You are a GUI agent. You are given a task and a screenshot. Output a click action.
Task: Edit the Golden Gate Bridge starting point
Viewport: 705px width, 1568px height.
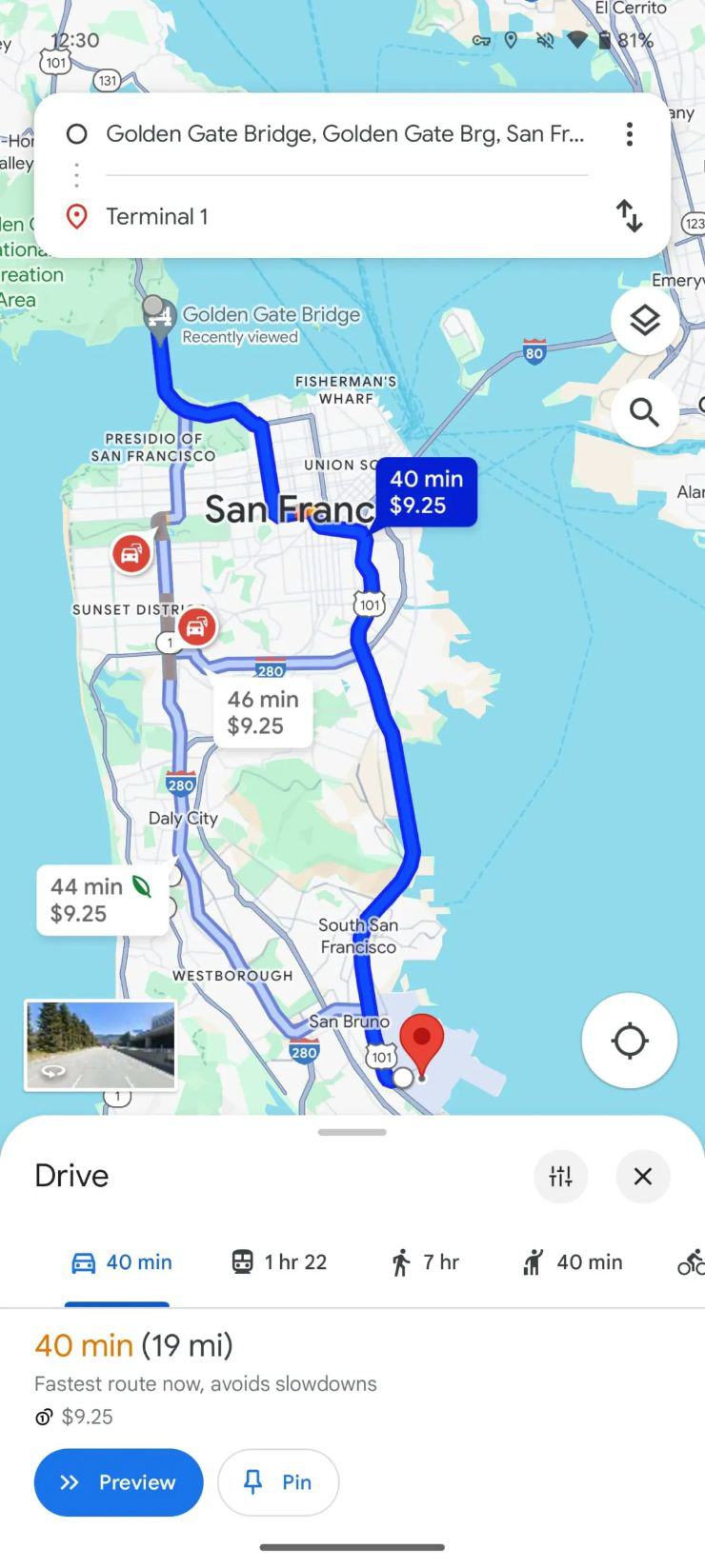344,134
